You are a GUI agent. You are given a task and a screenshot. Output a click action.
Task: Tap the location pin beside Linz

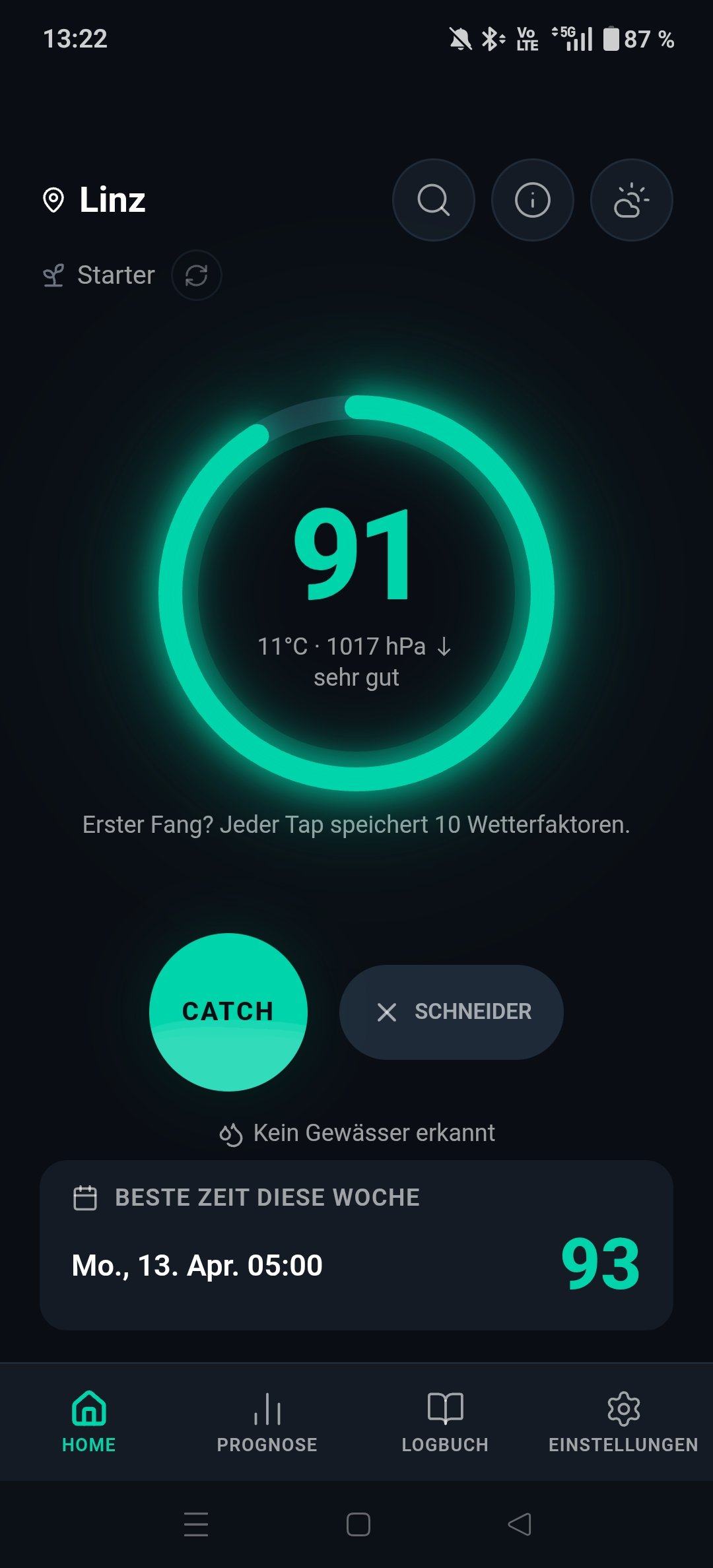point(53,199)
